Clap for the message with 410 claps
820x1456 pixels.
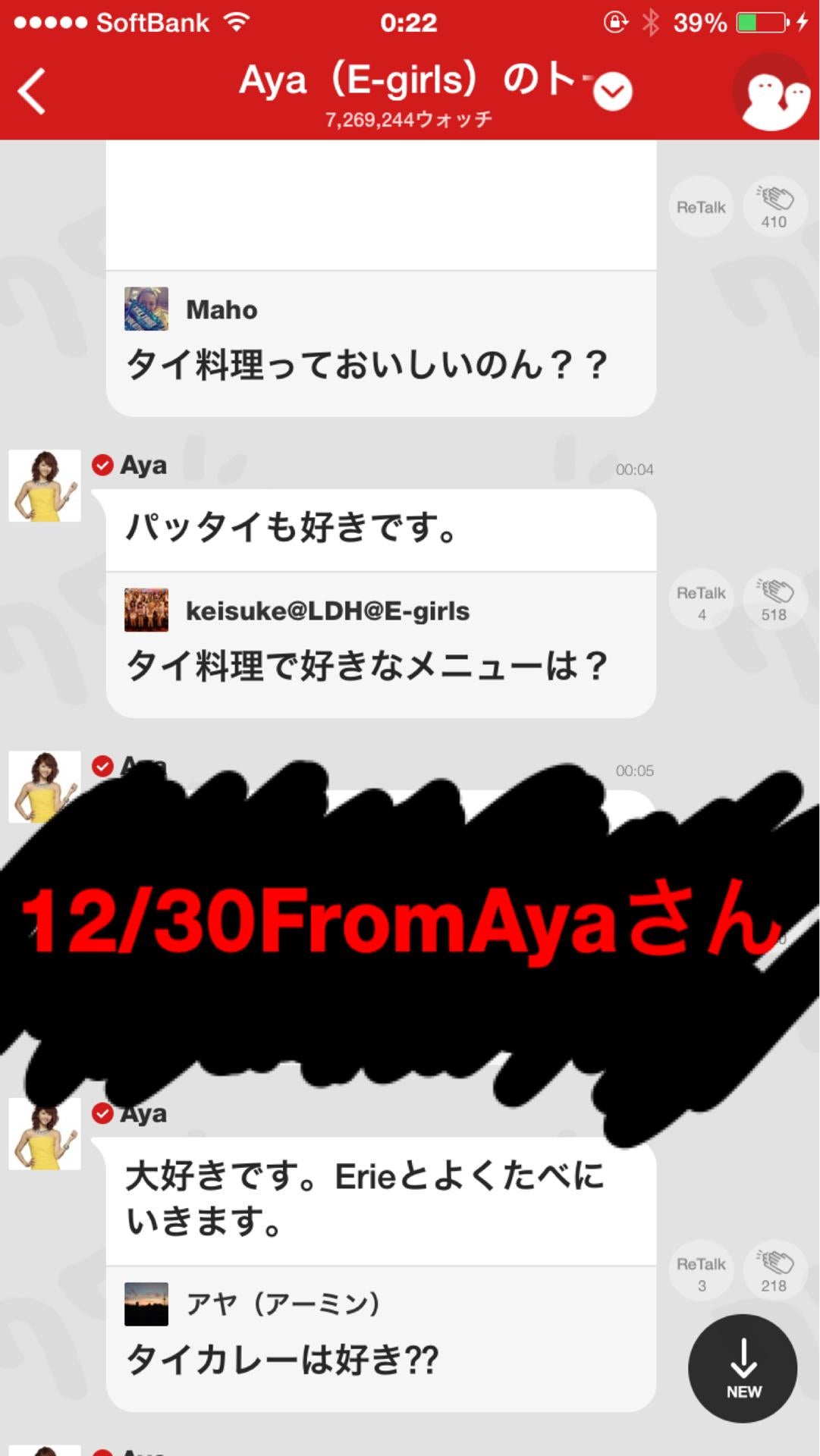click(774, 207)
